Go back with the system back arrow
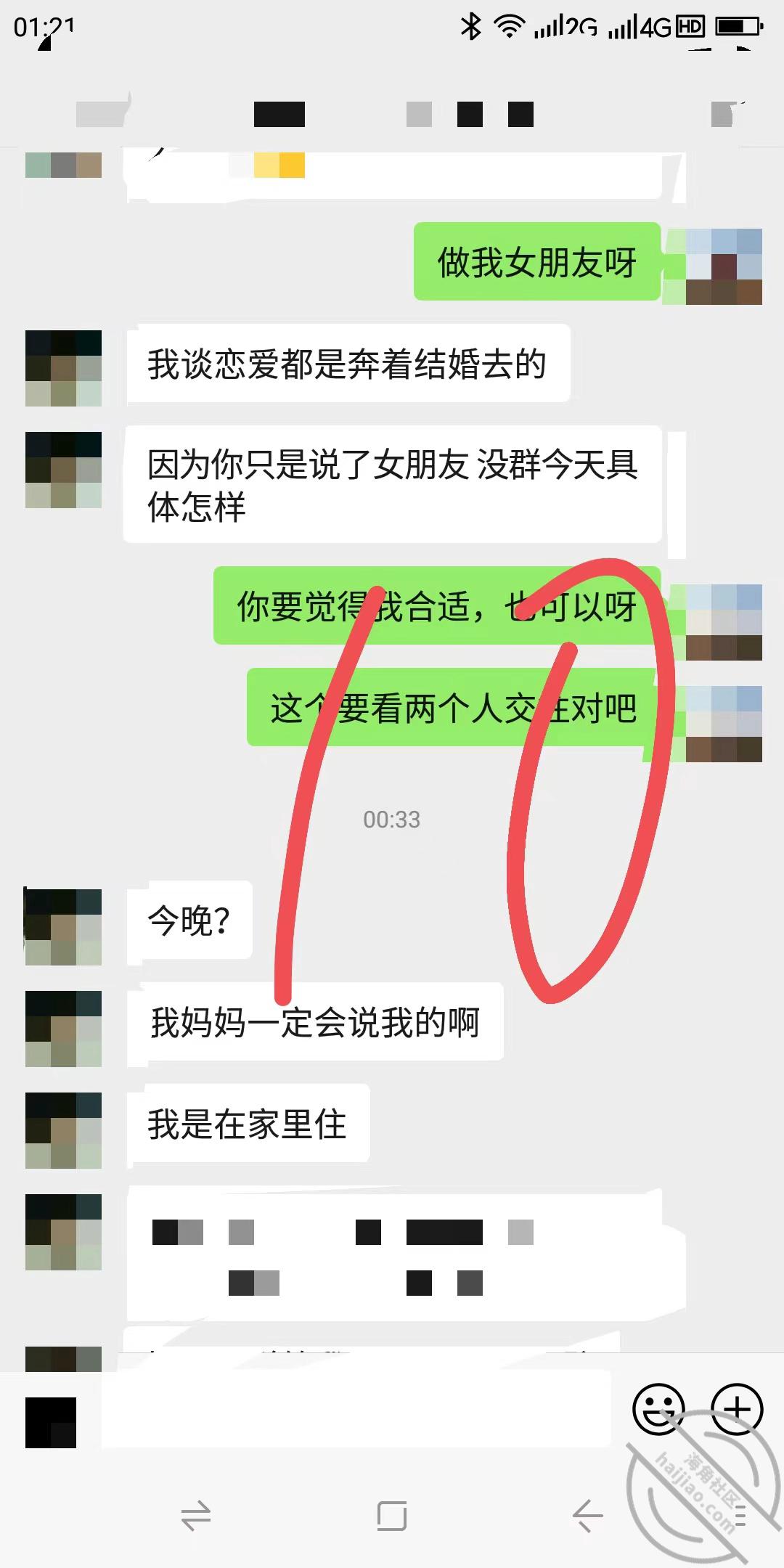The width and height of the screenshot is (784, 1568). pos(587,1516)
